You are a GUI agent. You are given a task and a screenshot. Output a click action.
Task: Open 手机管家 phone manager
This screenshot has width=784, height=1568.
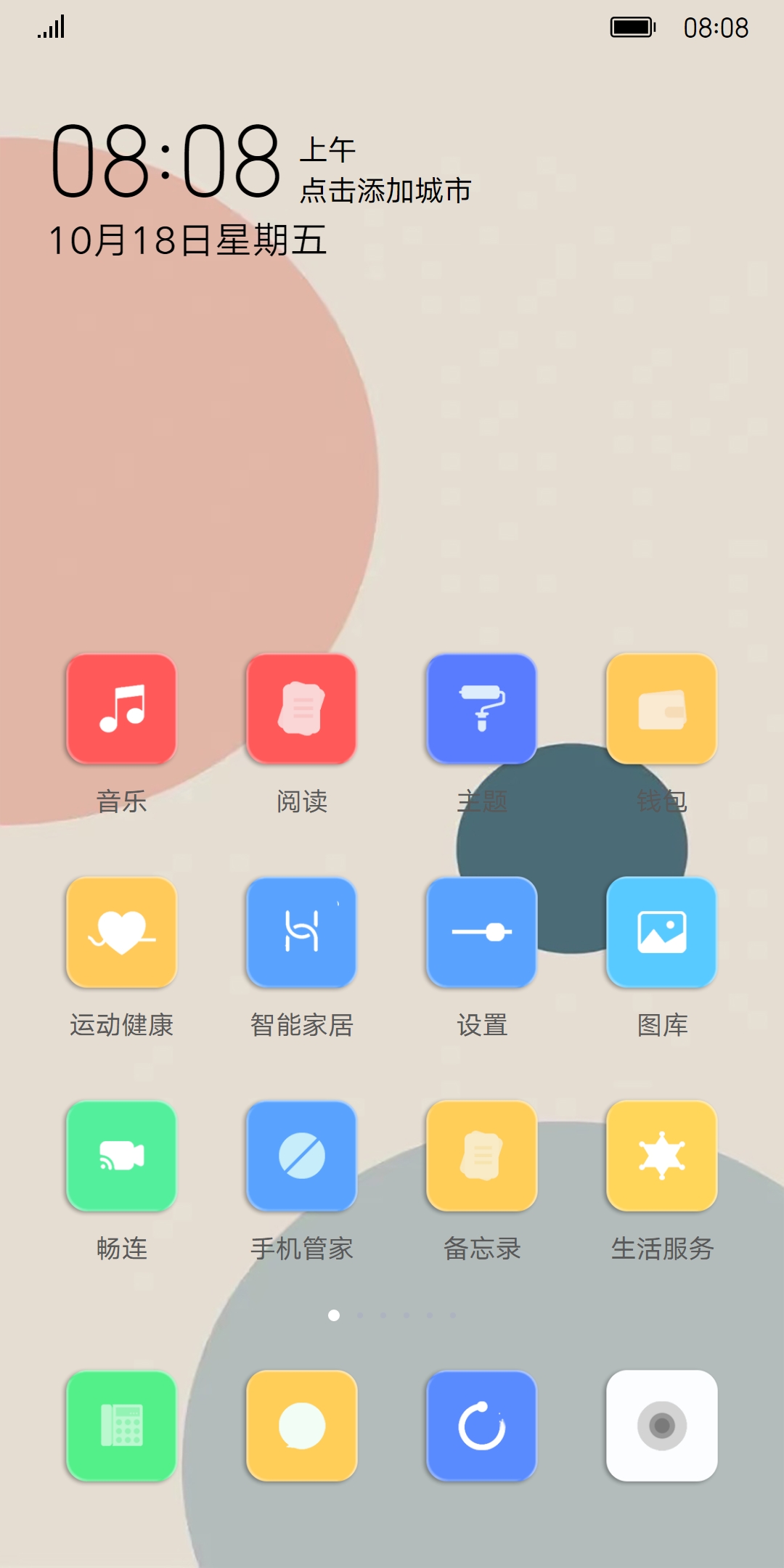(x=301, y=1156)
